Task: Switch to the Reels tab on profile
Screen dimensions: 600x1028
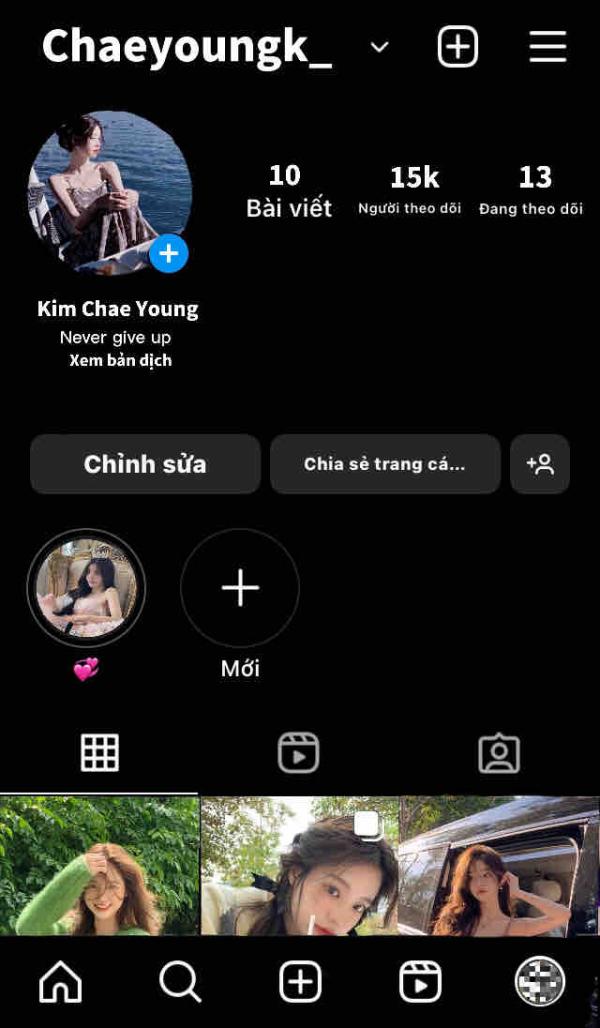Action: pyautogui.click(x=298, y=753)
